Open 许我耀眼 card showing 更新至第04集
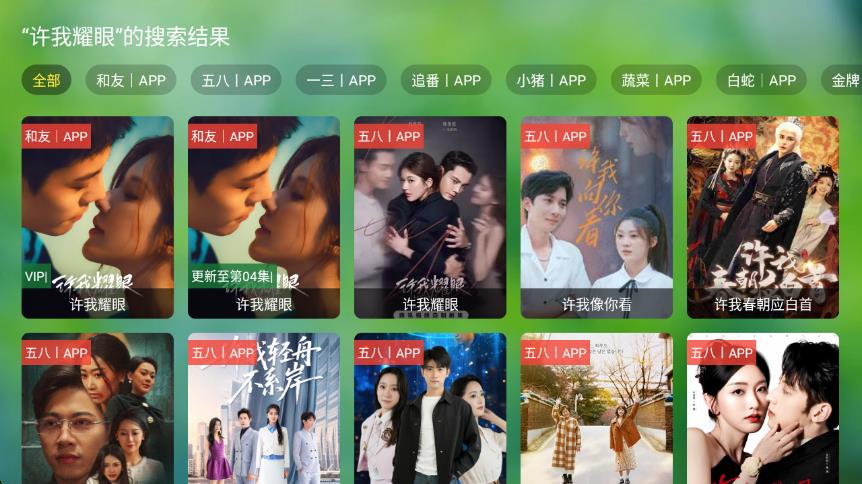This screenshot has width=862, height=484. (264, 217)
